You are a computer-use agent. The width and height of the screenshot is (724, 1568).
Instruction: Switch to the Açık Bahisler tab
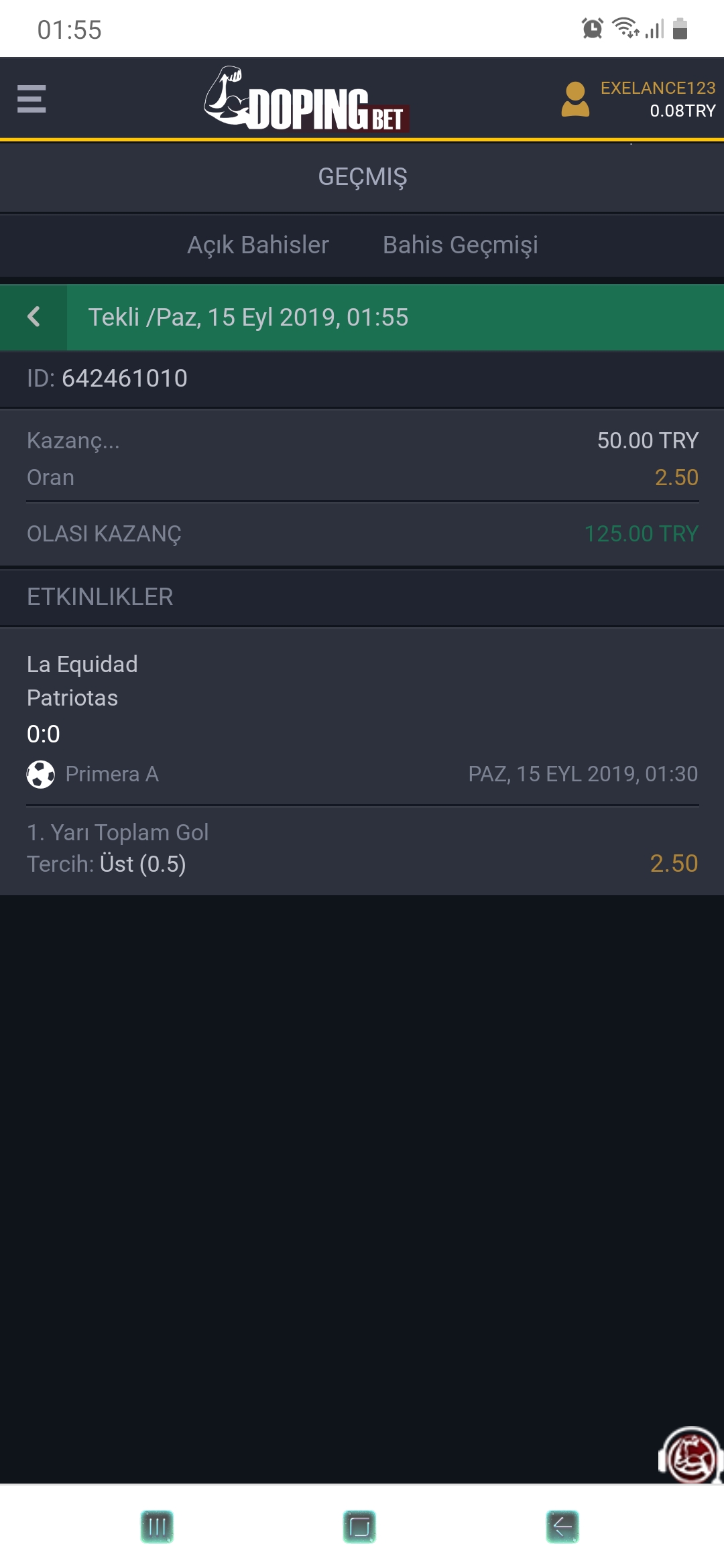pyautogui.click(x=258, y=245)
